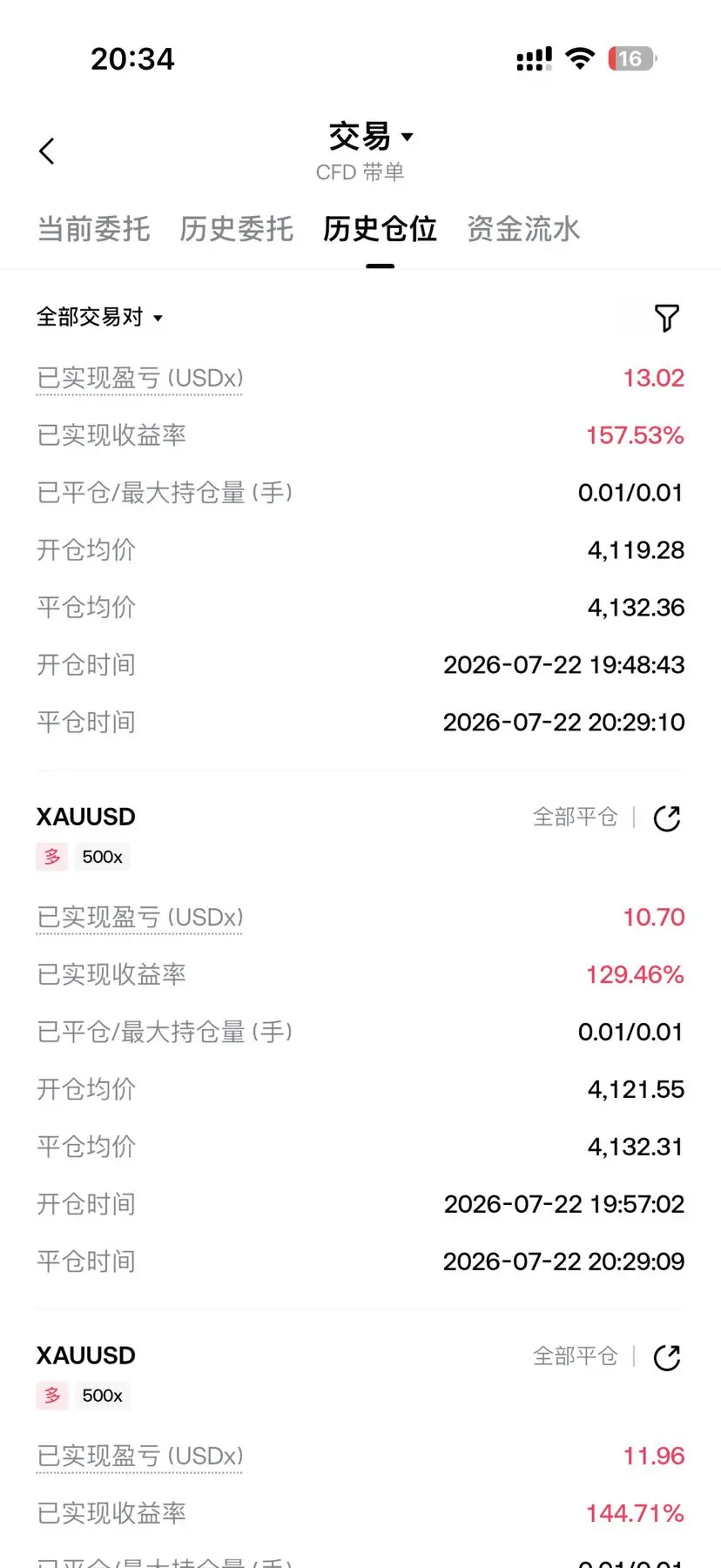
Task: Open the 交易 mode dropdown in the header
Action: point(371,137)
